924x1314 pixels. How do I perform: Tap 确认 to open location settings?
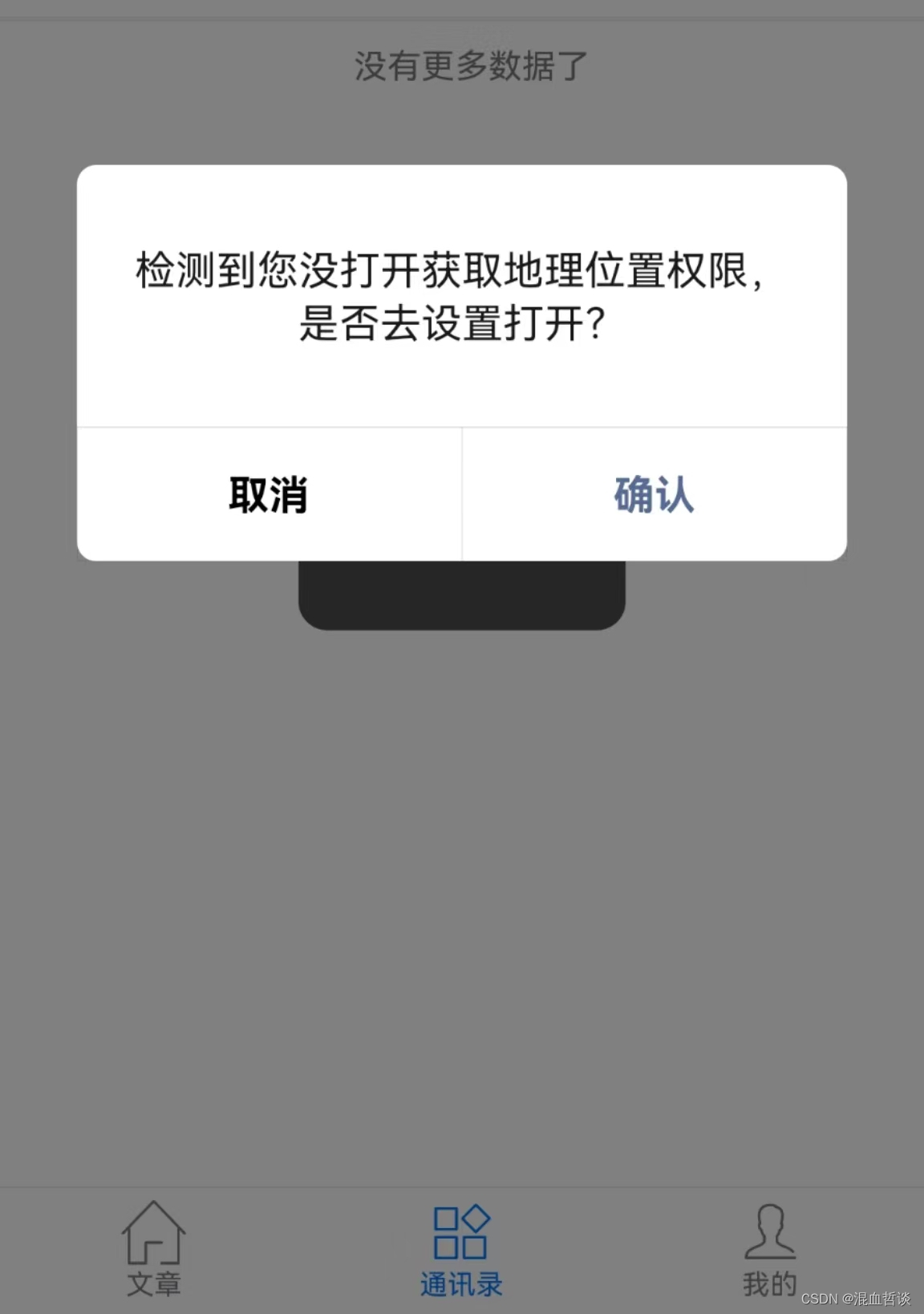click(x=653, y=496)
